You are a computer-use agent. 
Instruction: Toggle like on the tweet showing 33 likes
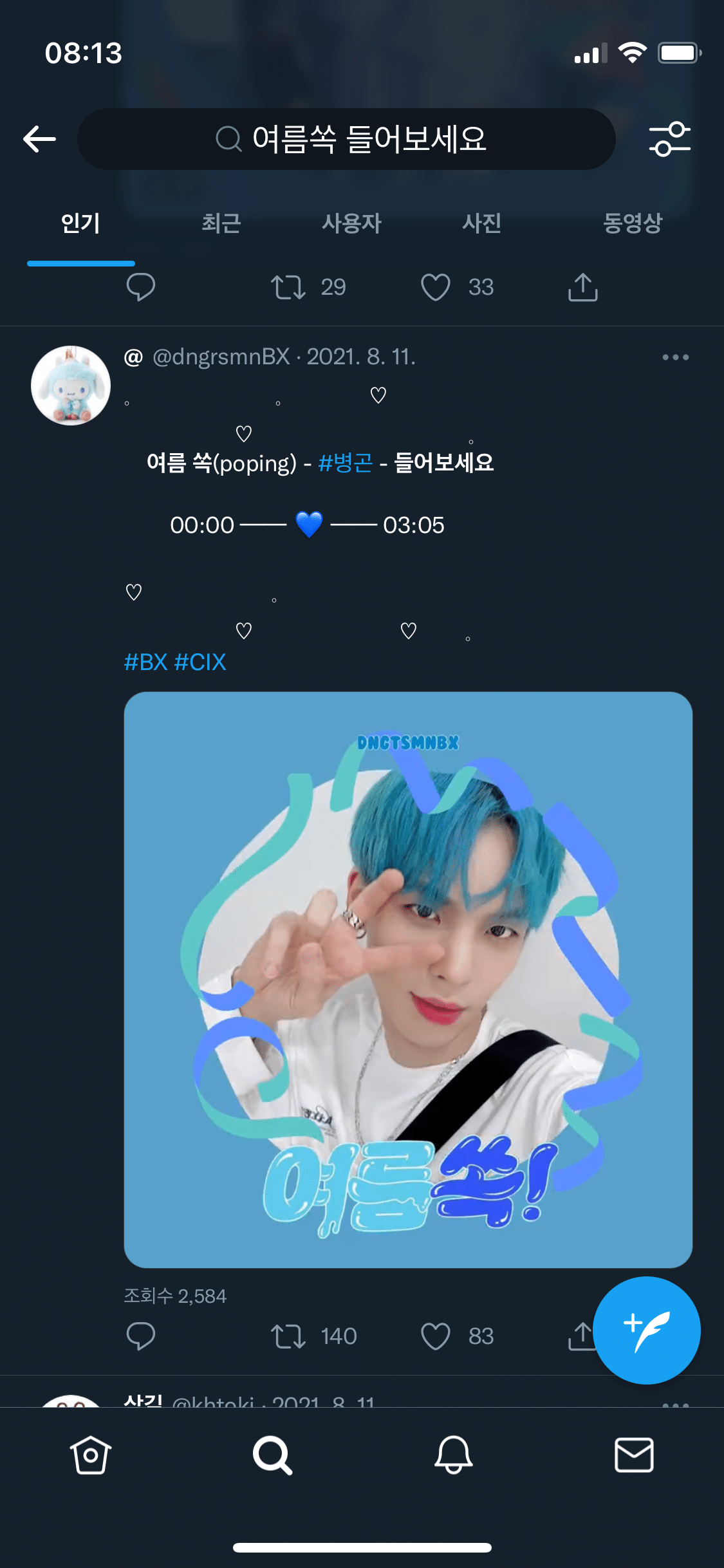click(x=436, y=288)
